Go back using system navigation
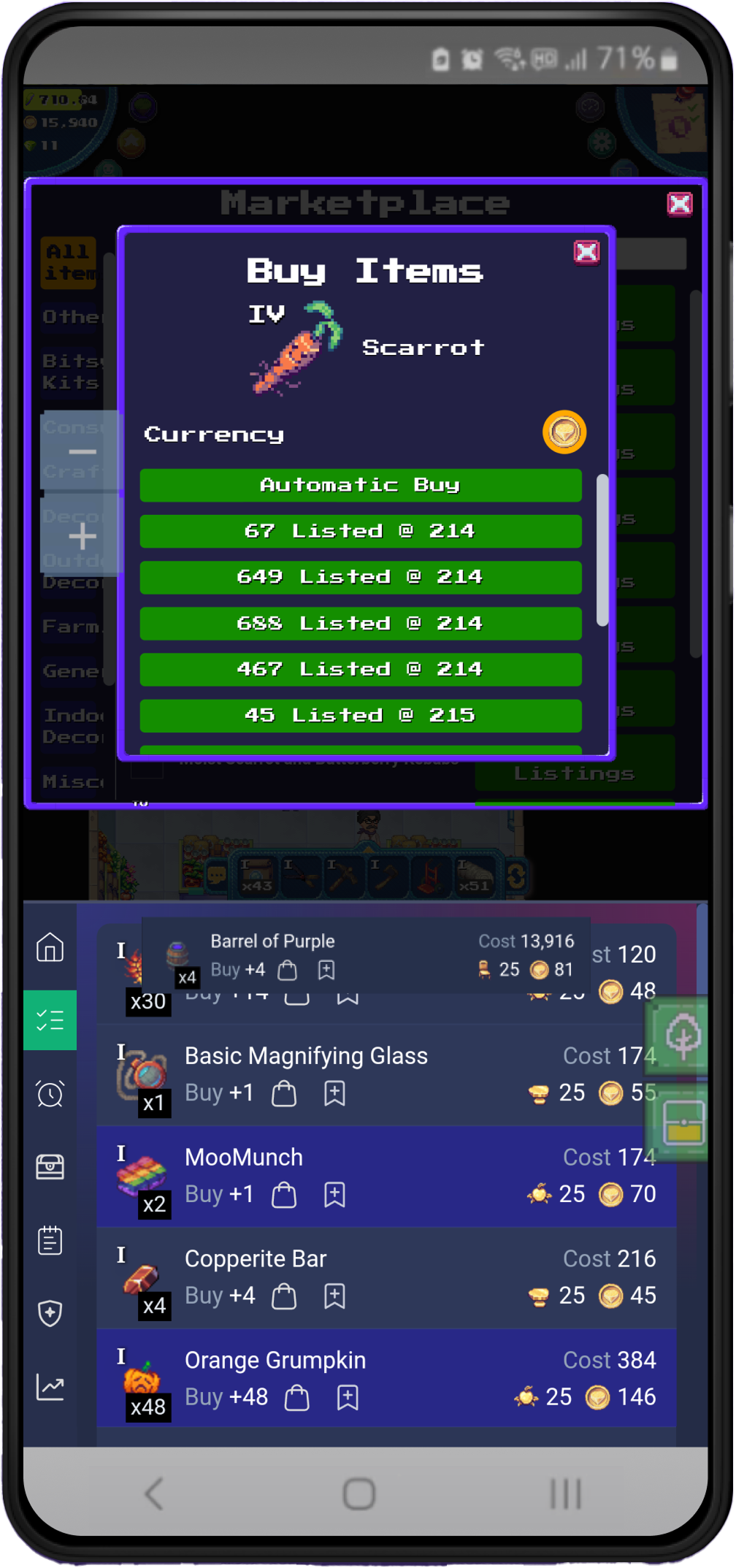This screenshot has height=1568, width=736. tap(154, 1494)
